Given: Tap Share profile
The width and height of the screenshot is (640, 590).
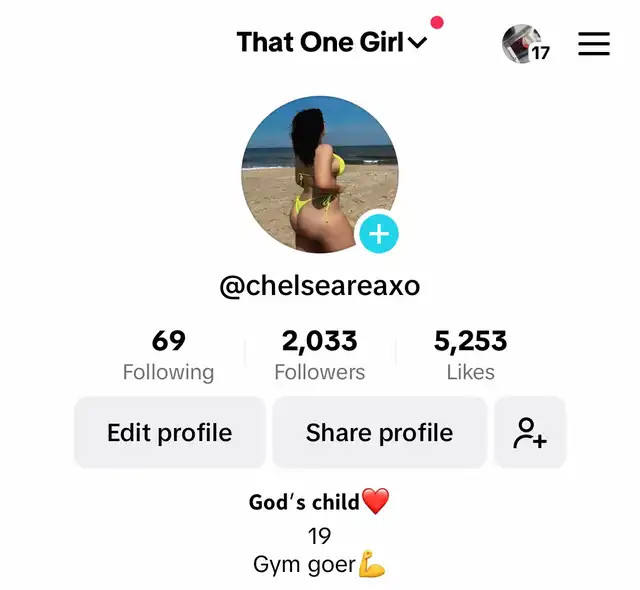Looking at the screenshot, I should point(379,432).
